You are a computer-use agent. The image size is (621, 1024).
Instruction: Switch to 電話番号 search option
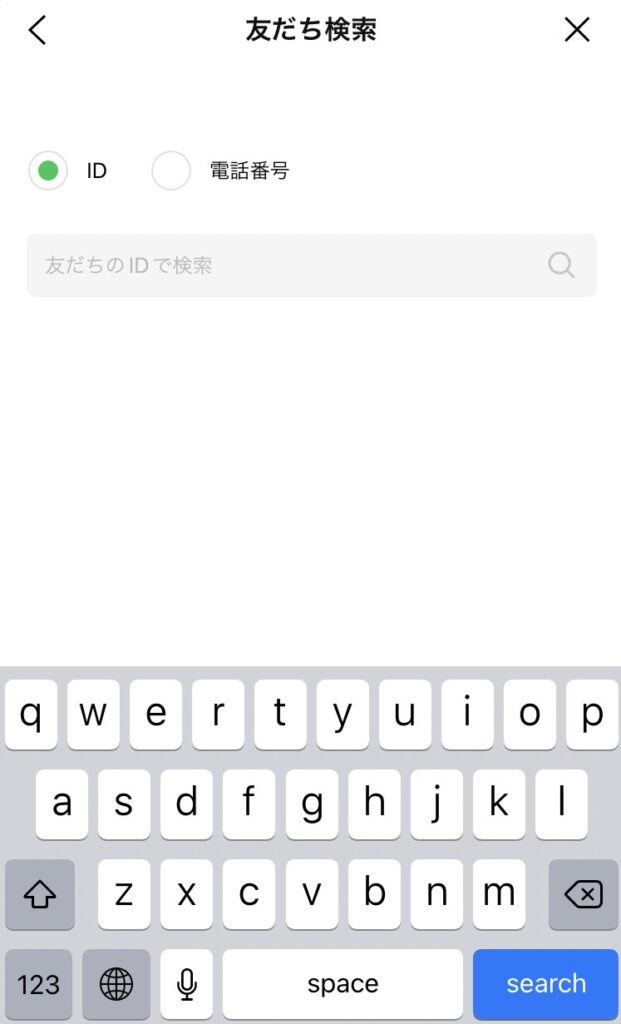(171, 171)
